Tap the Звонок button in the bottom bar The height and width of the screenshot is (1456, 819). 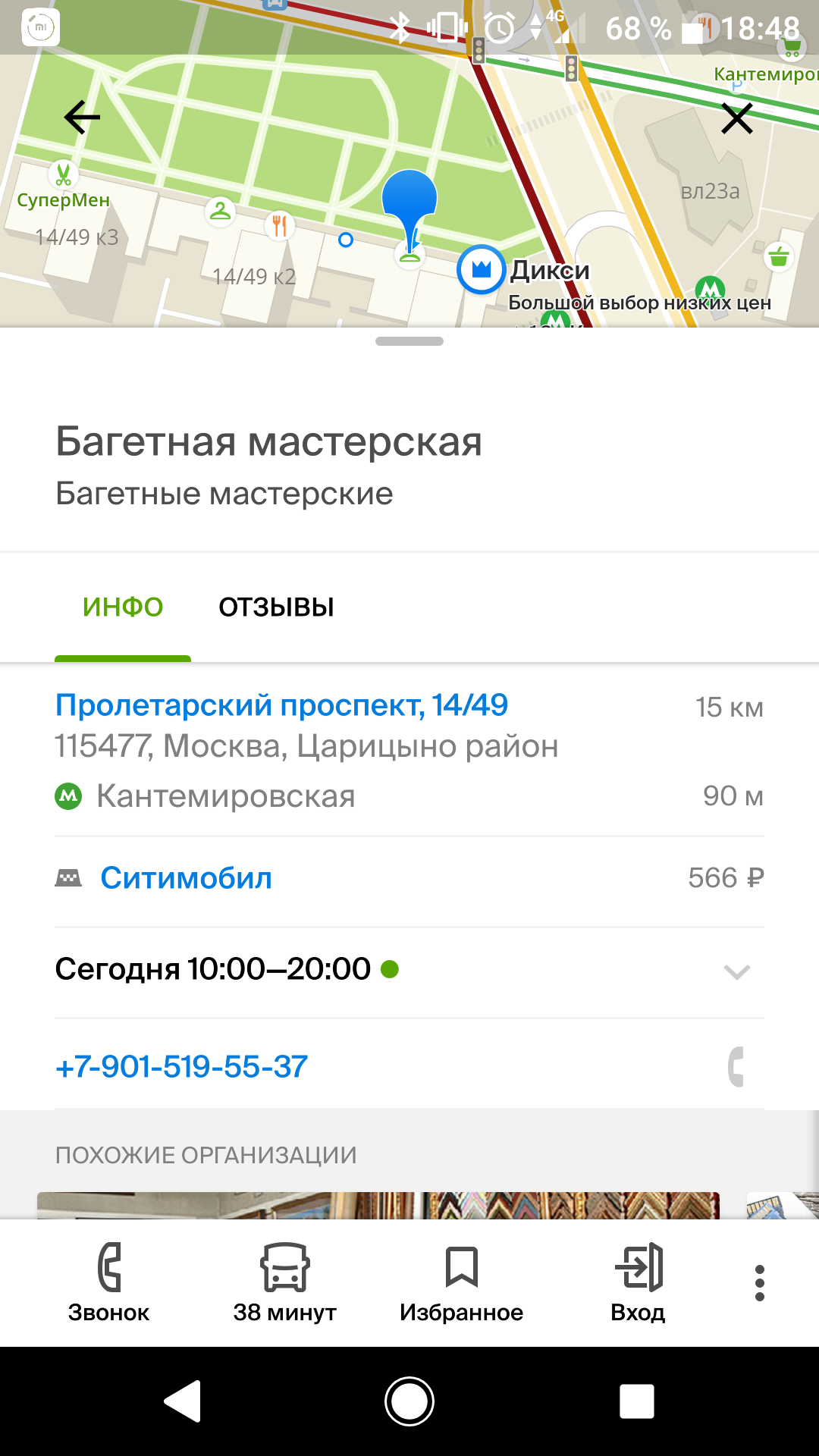(x=108, y=1283)
